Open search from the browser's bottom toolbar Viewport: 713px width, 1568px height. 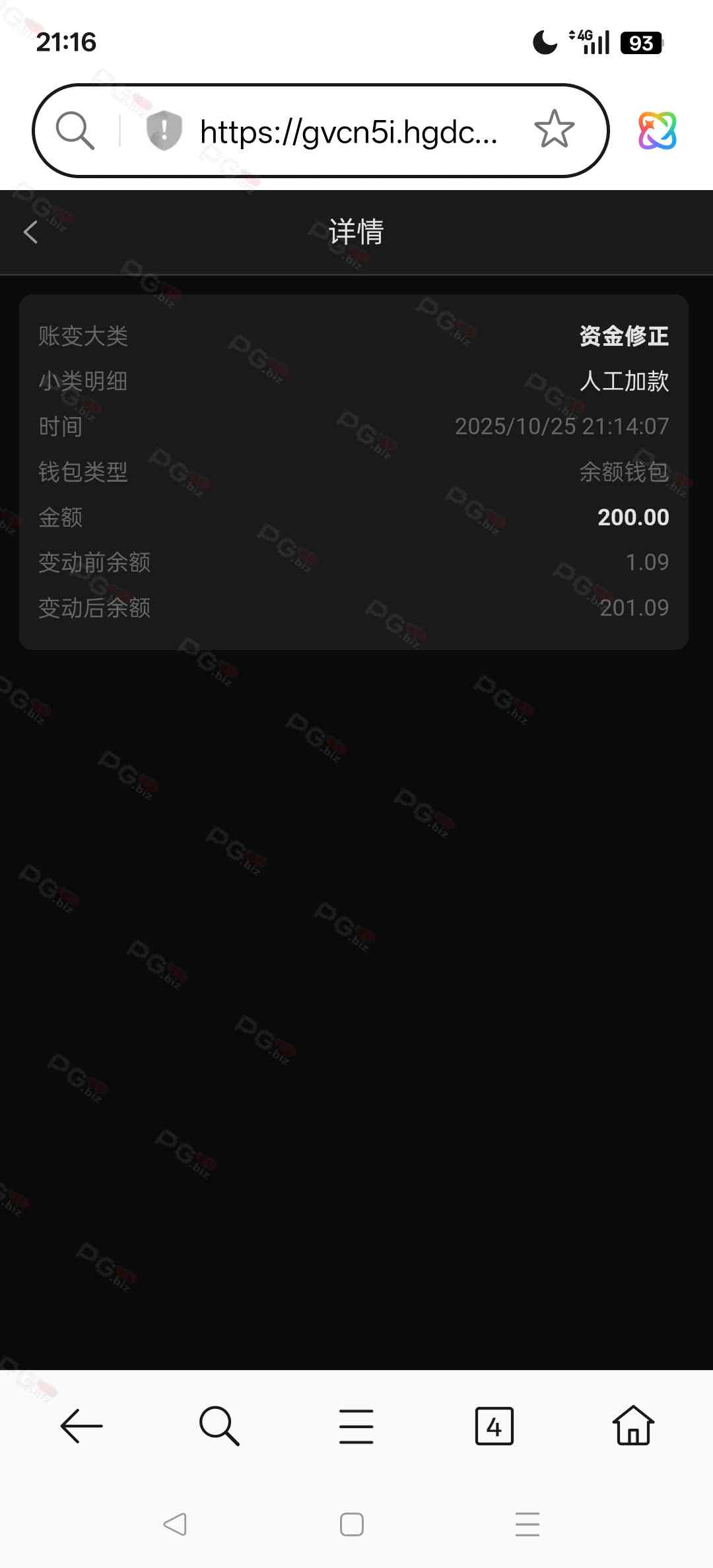(219, 1426)
